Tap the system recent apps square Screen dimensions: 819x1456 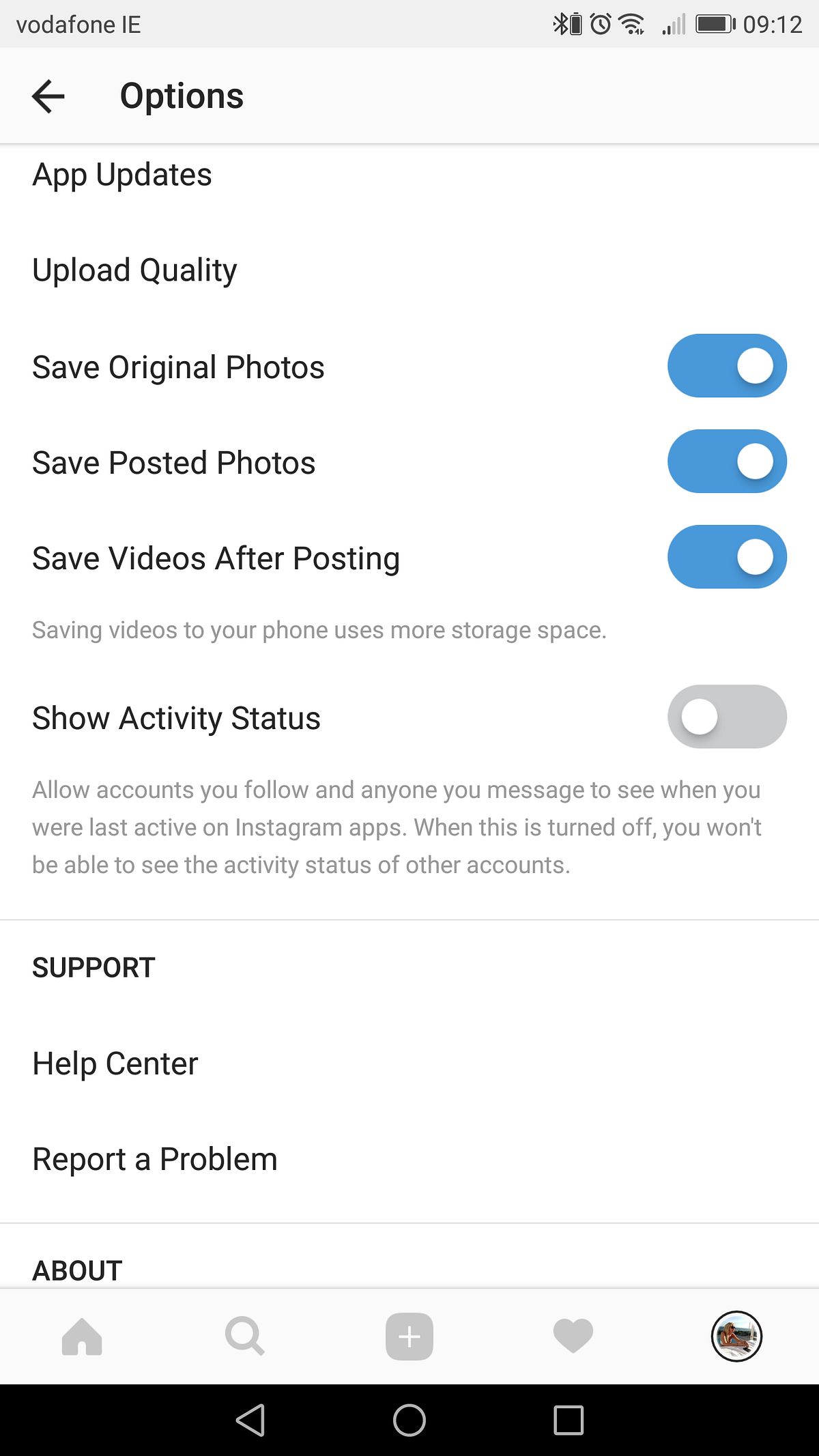coord(569,1421)
